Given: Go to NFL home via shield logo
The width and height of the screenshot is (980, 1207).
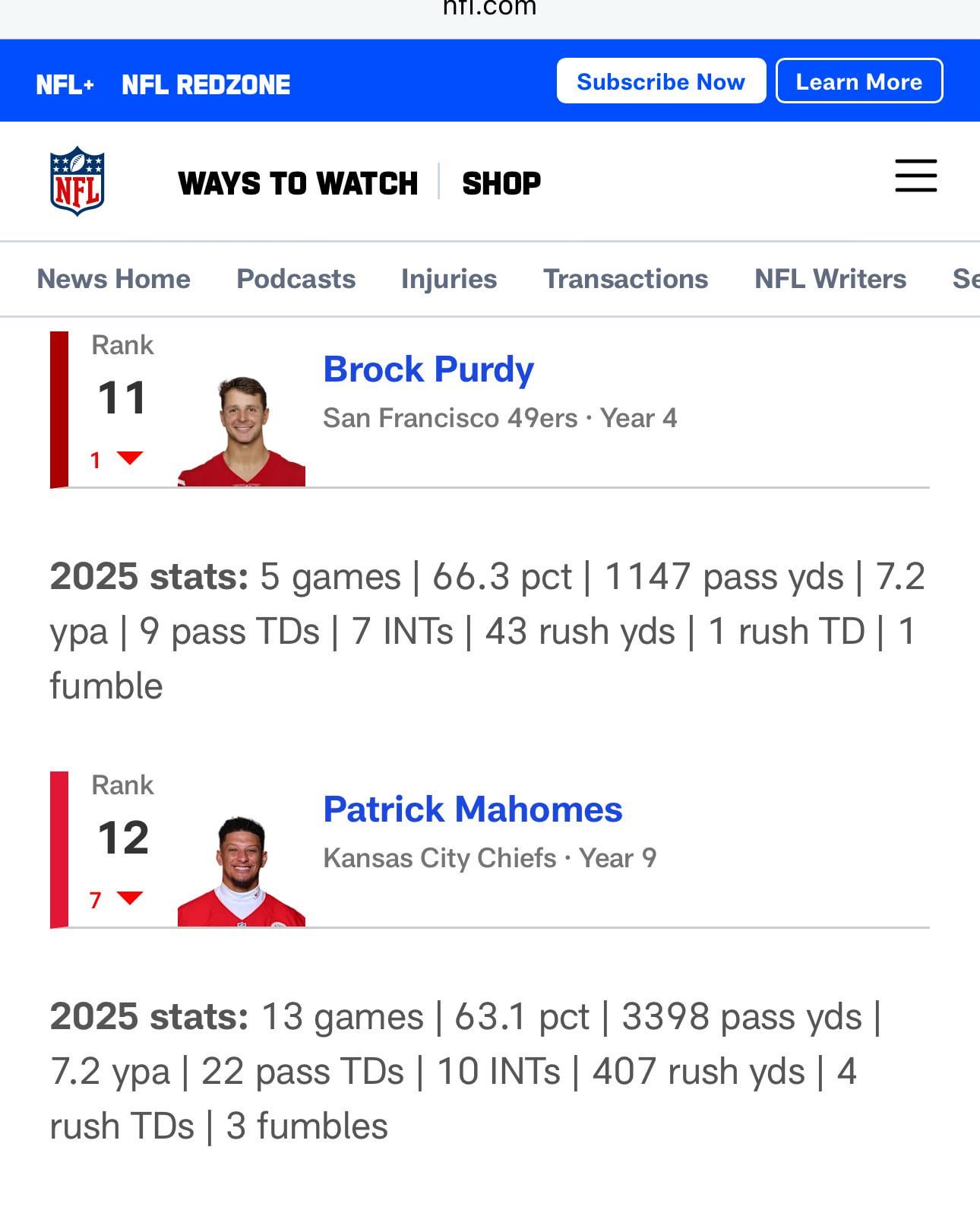Looking at the screenshot, I should point(77,182).
